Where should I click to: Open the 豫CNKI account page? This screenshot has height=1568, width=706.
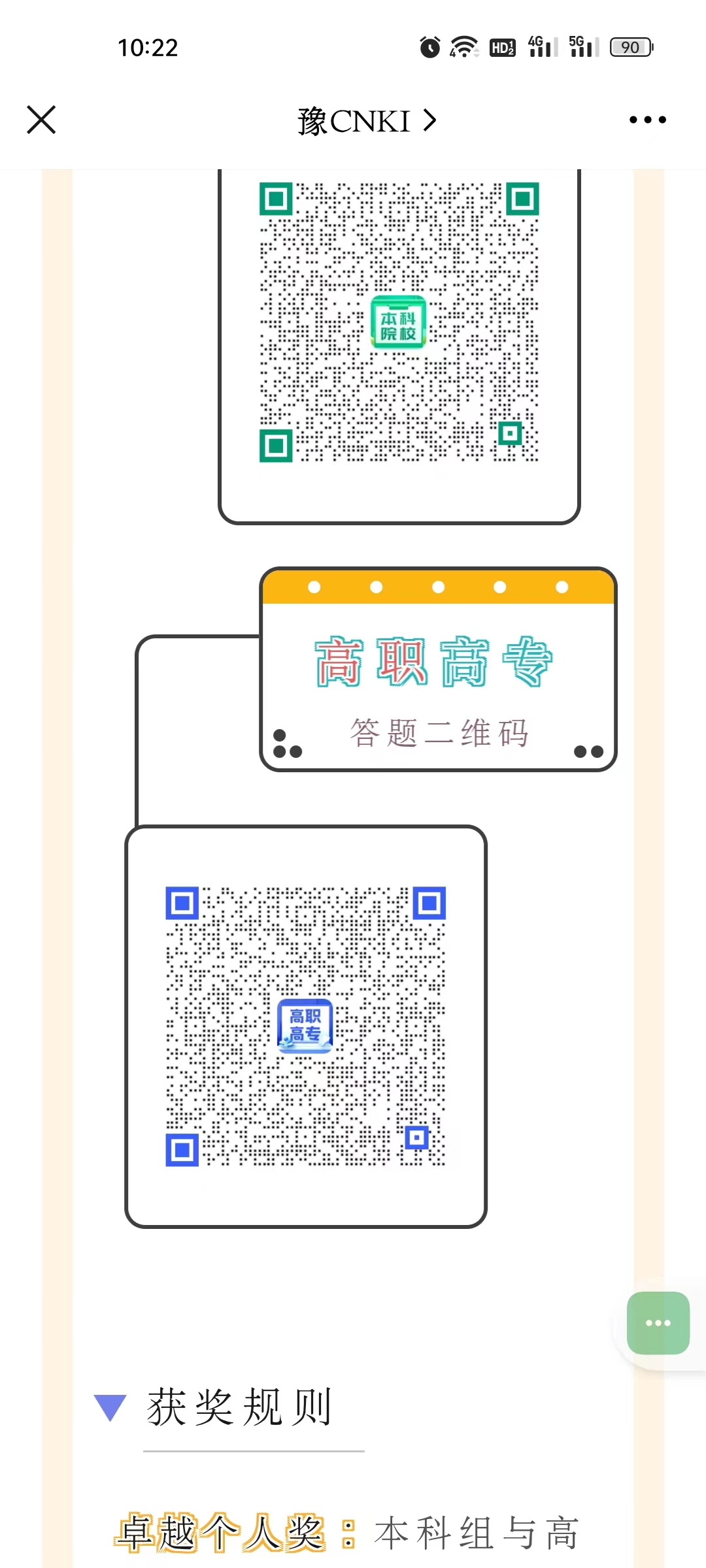(x=366, y=121)
